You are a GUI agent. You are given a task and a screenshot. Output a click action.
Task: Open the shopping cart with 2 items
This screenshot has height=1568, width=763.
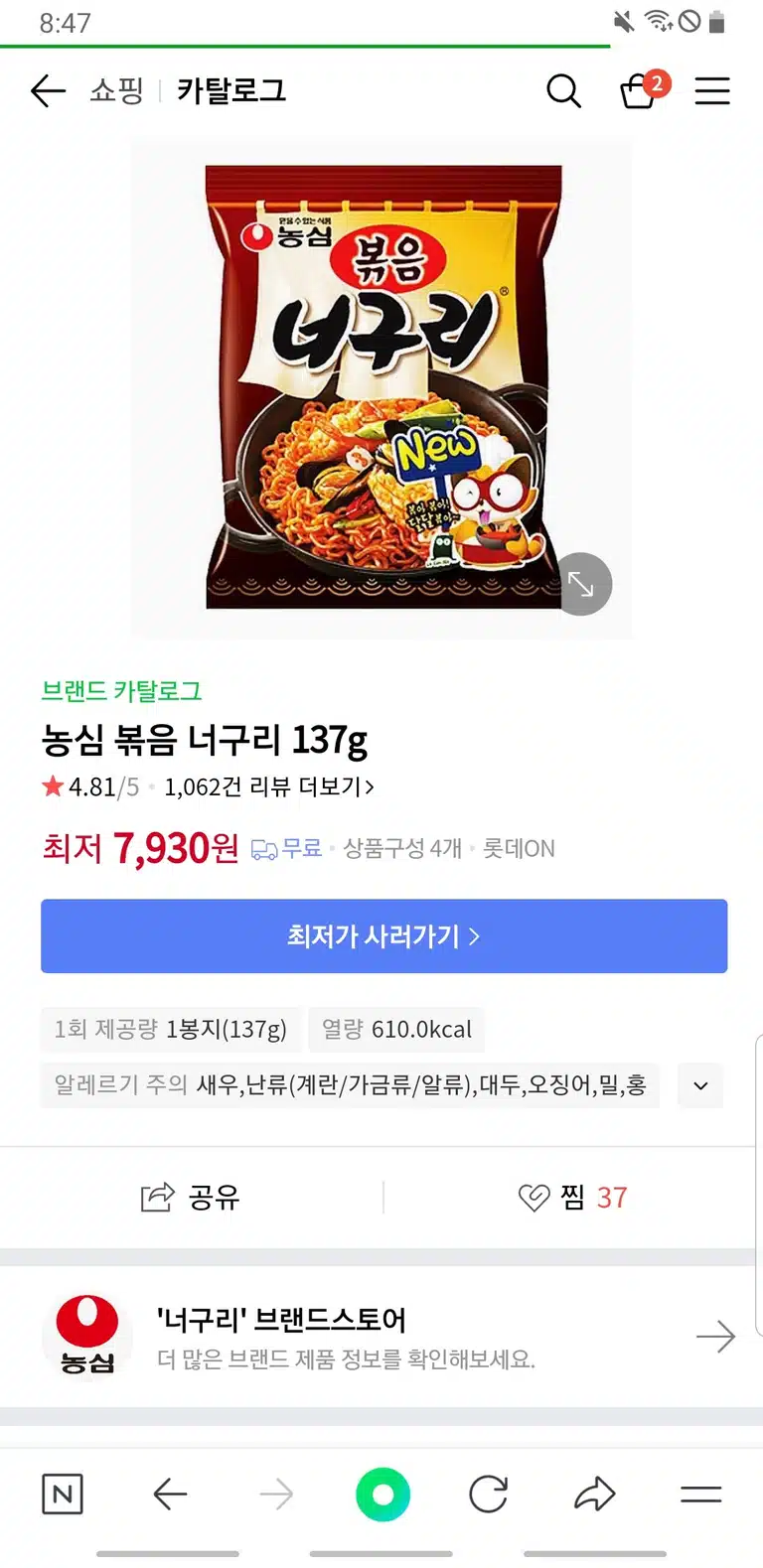(643, 90)
